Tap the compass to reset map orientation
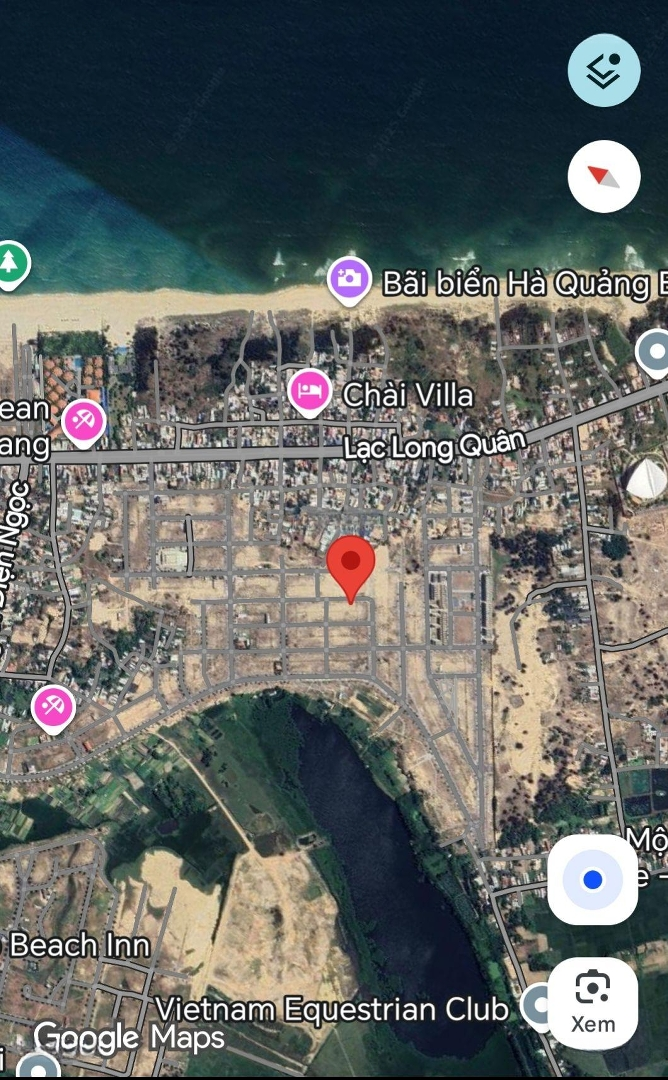This screenshot has width=668, height=1080. click(604, 176)
